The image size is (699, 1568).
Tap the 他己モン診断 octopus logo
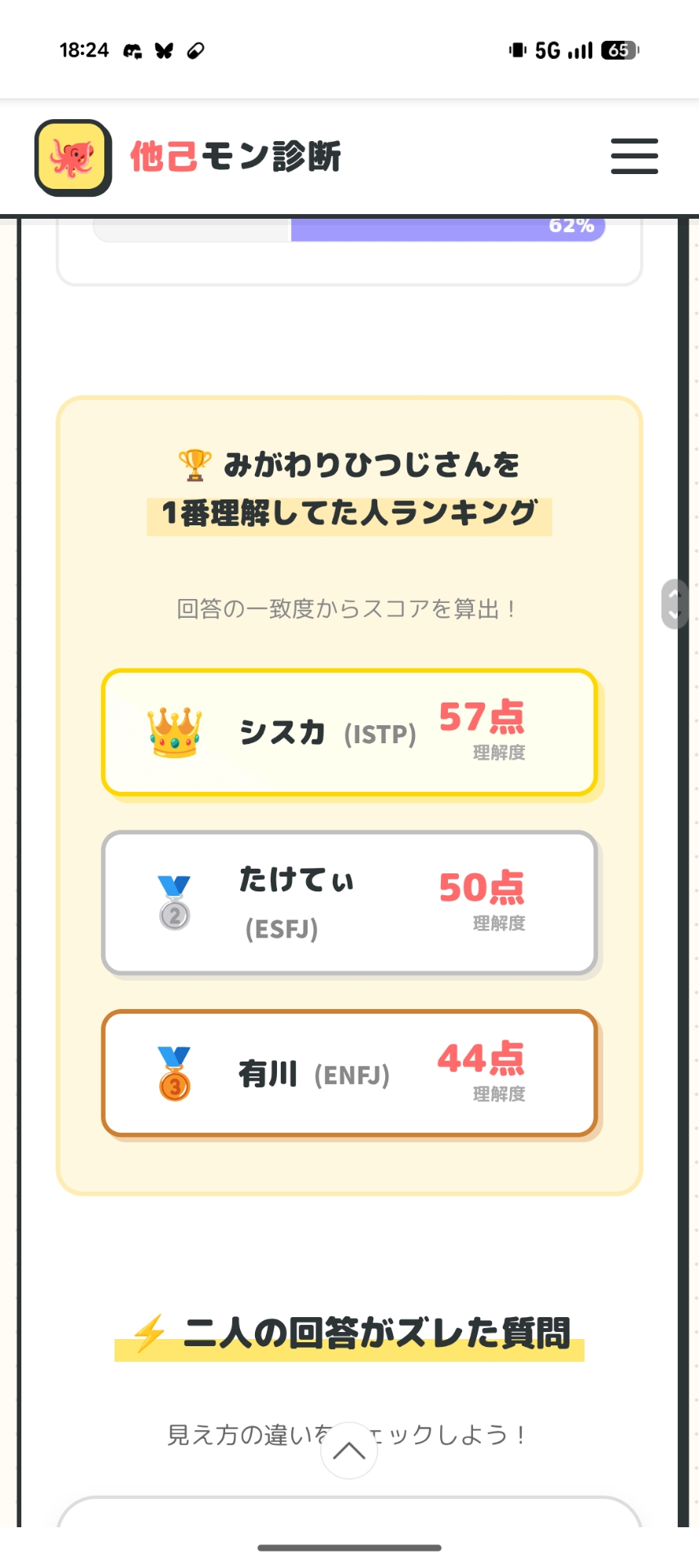73,158
